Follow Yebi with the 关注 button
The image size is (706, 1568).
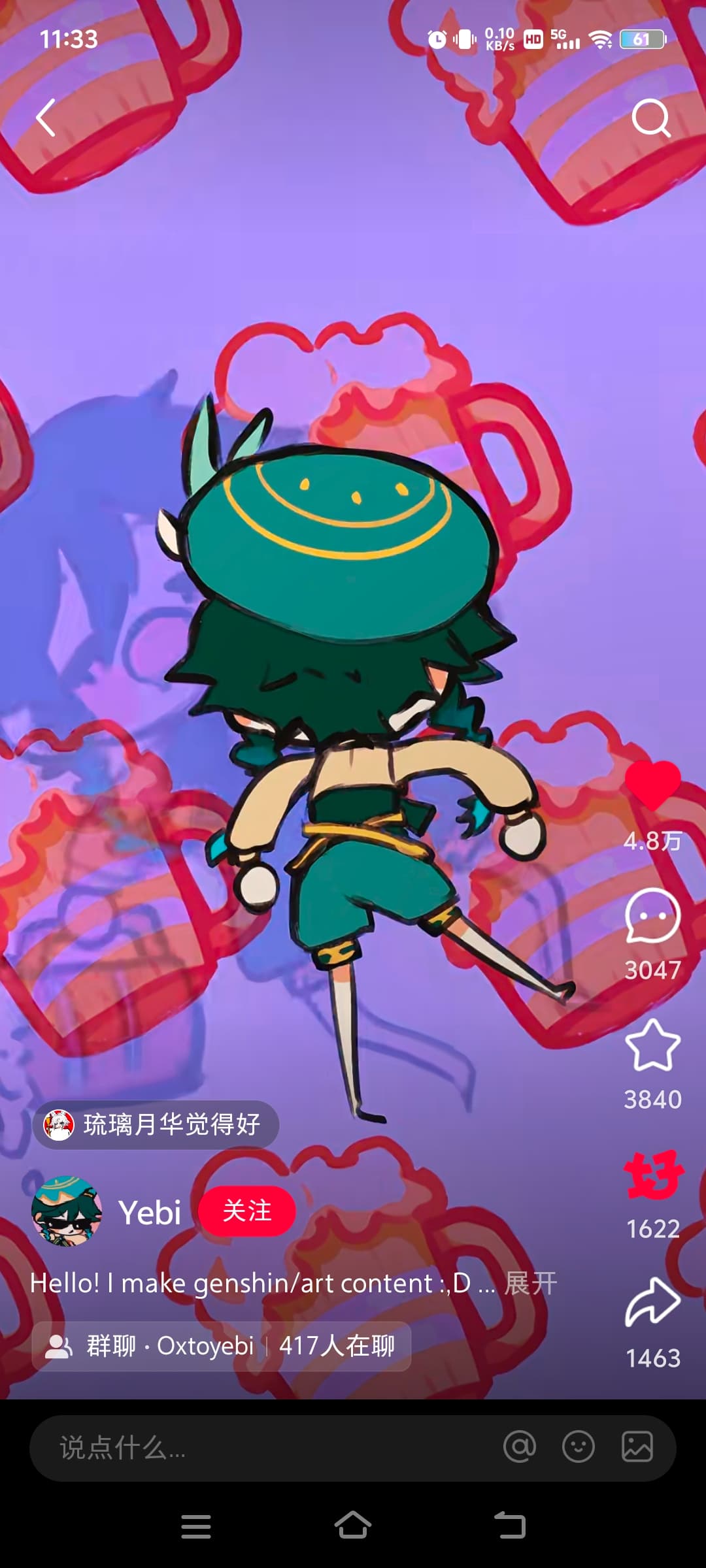tap(246, 1211)
